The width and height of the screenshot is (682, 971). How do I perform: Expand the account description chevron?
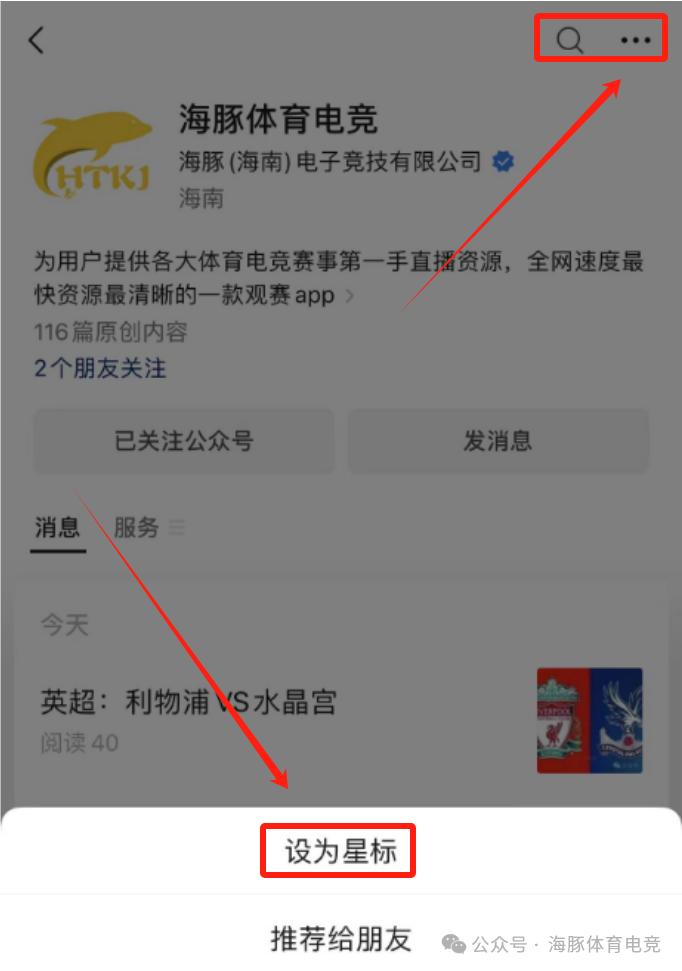(349, 296)
